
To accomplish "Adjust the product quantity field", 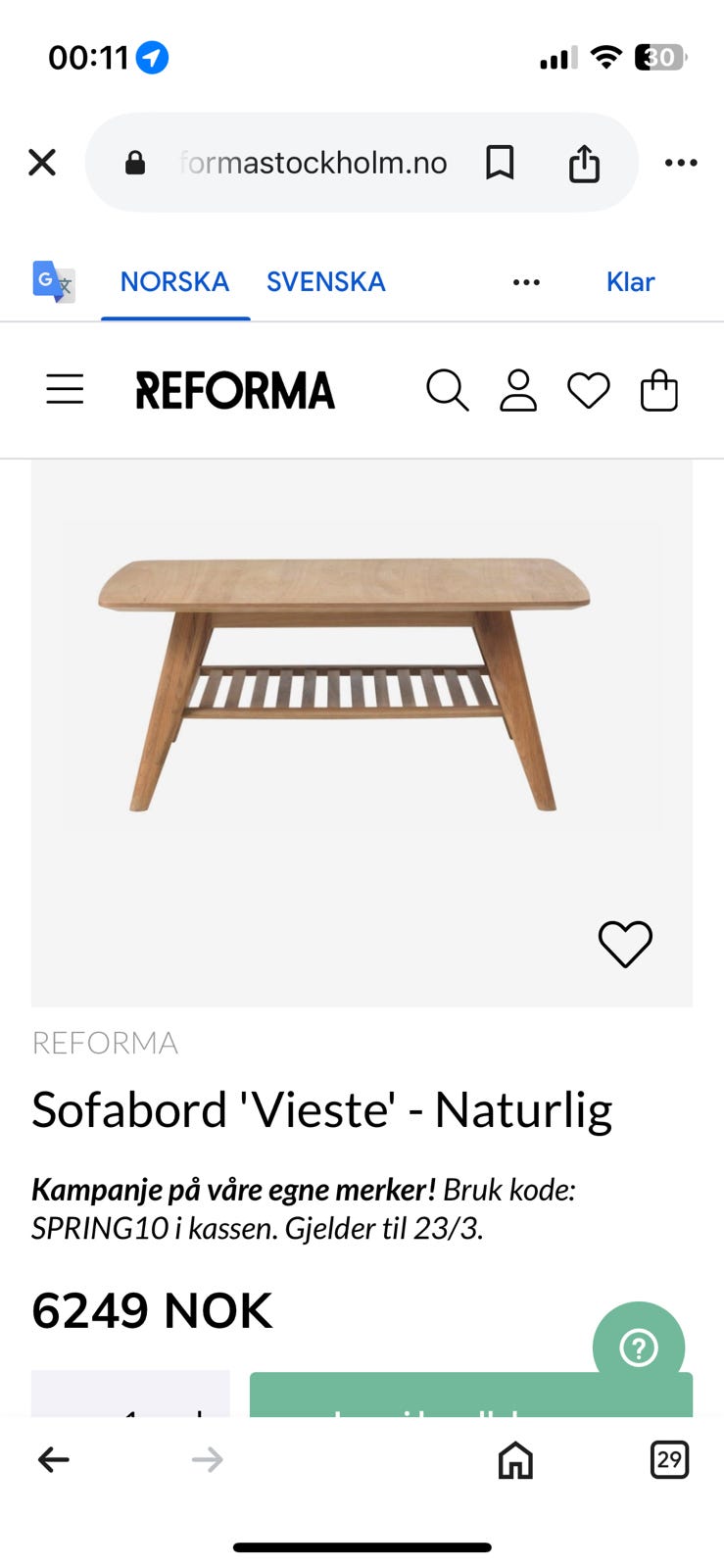I will 130,1401.
